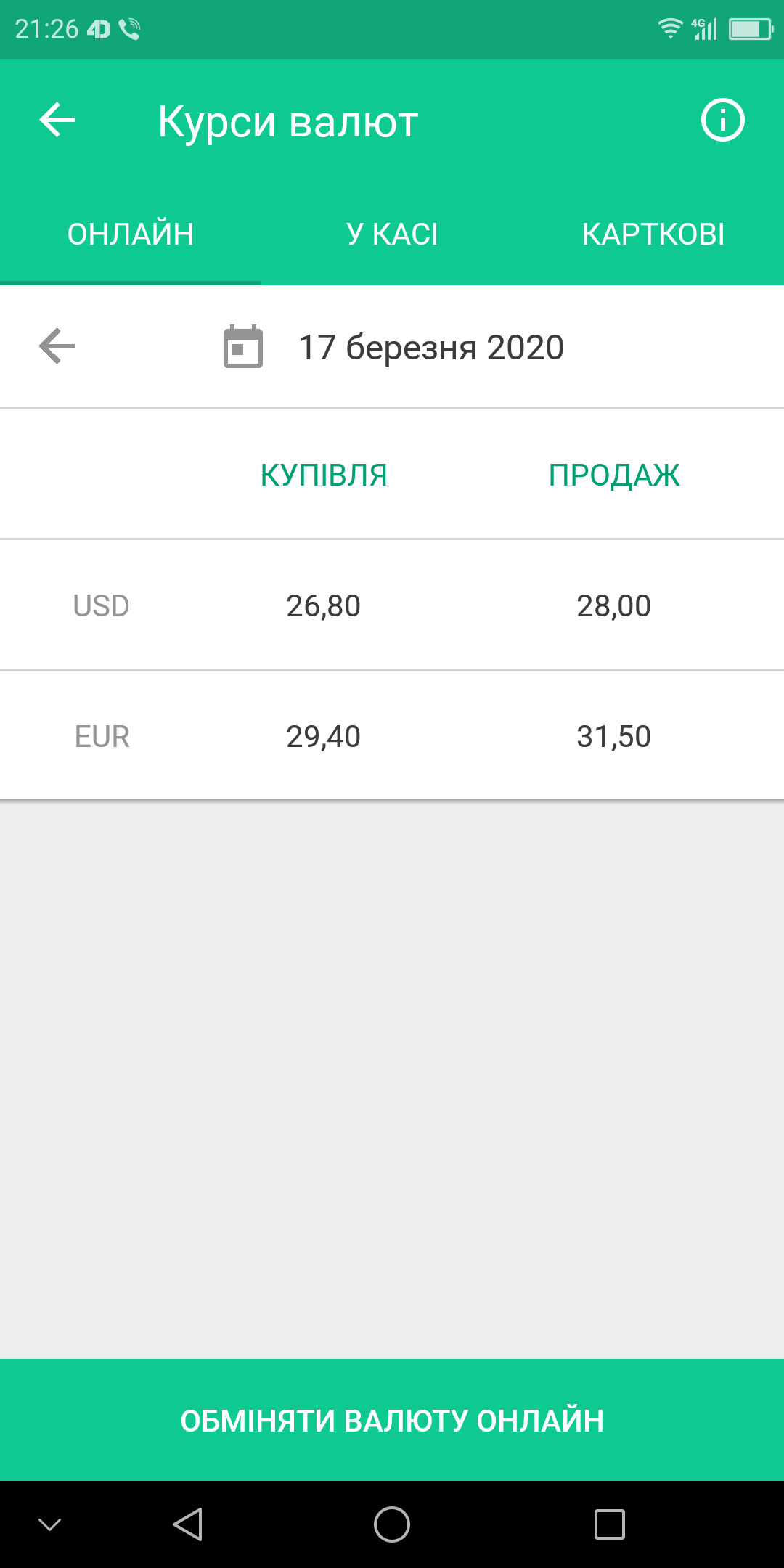Viewport: 784px width, 1568px height.
Task: Tap ОБМІНЯТИ ВАЛЮТУ ОНЛАЙН button
Action: 392,1420
